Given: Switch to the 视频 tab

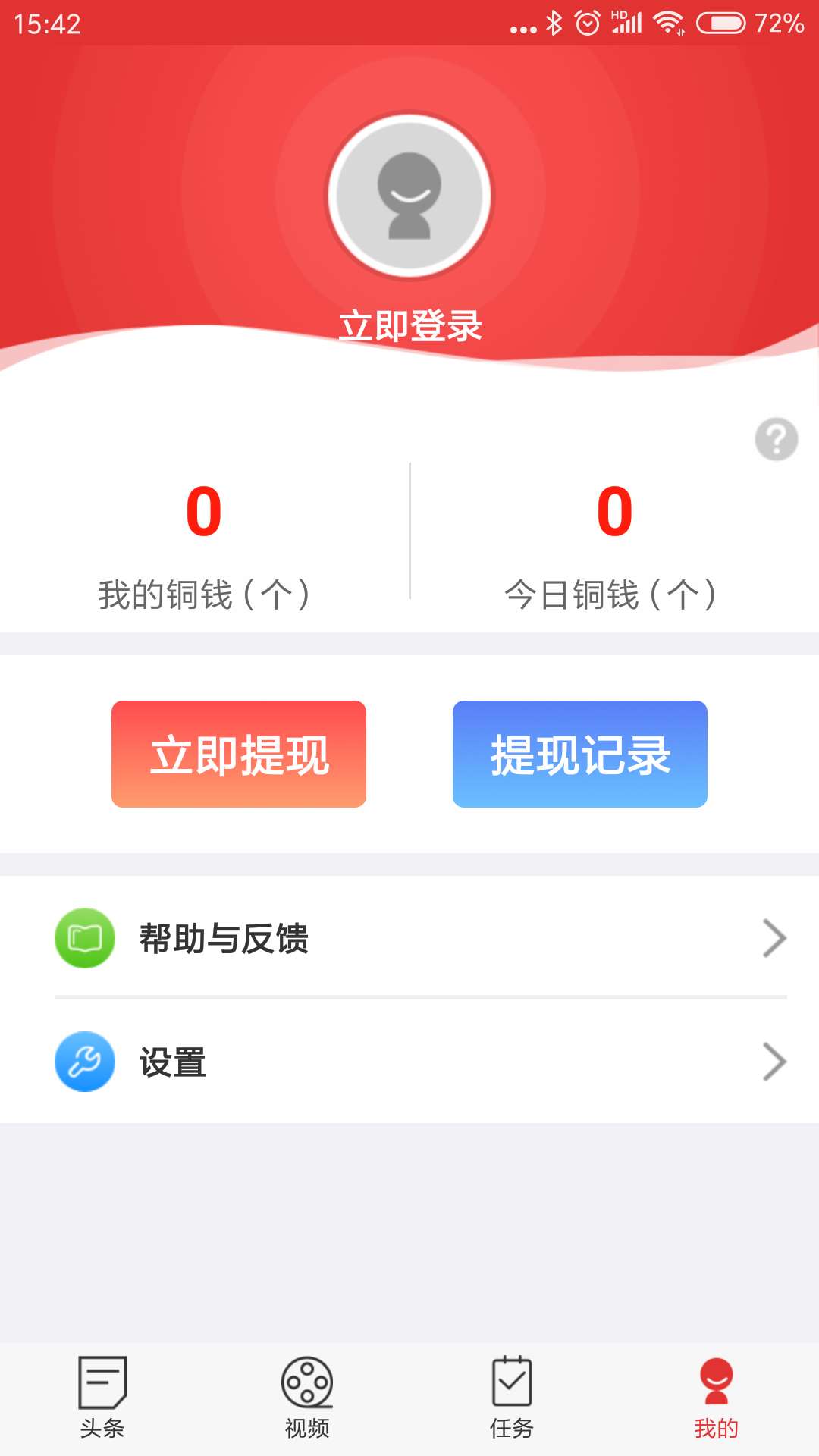Looking at the screenshot, I should [307, 1398].
